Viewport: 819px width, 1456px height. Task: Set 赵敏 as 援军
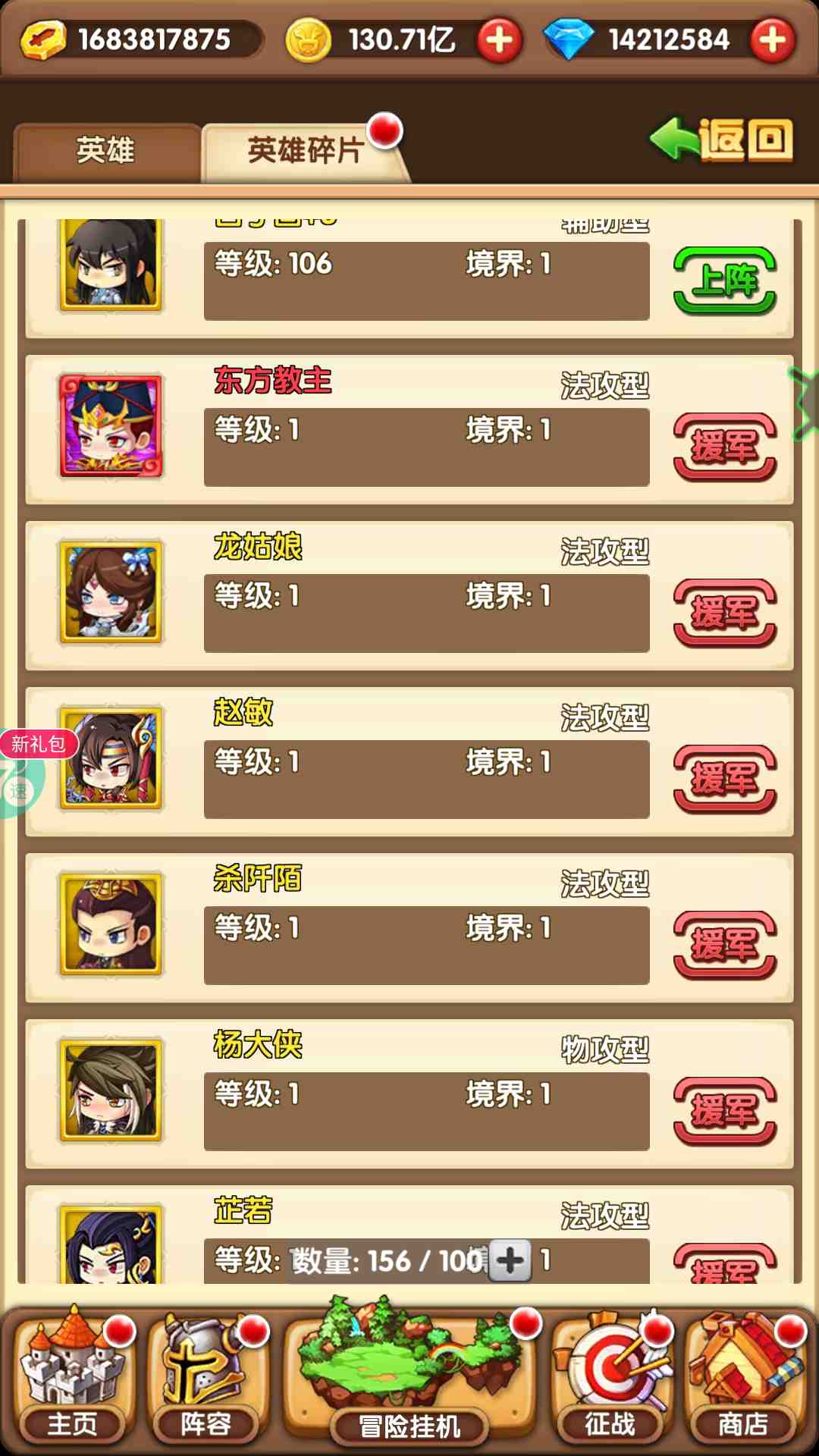[725, 779]
